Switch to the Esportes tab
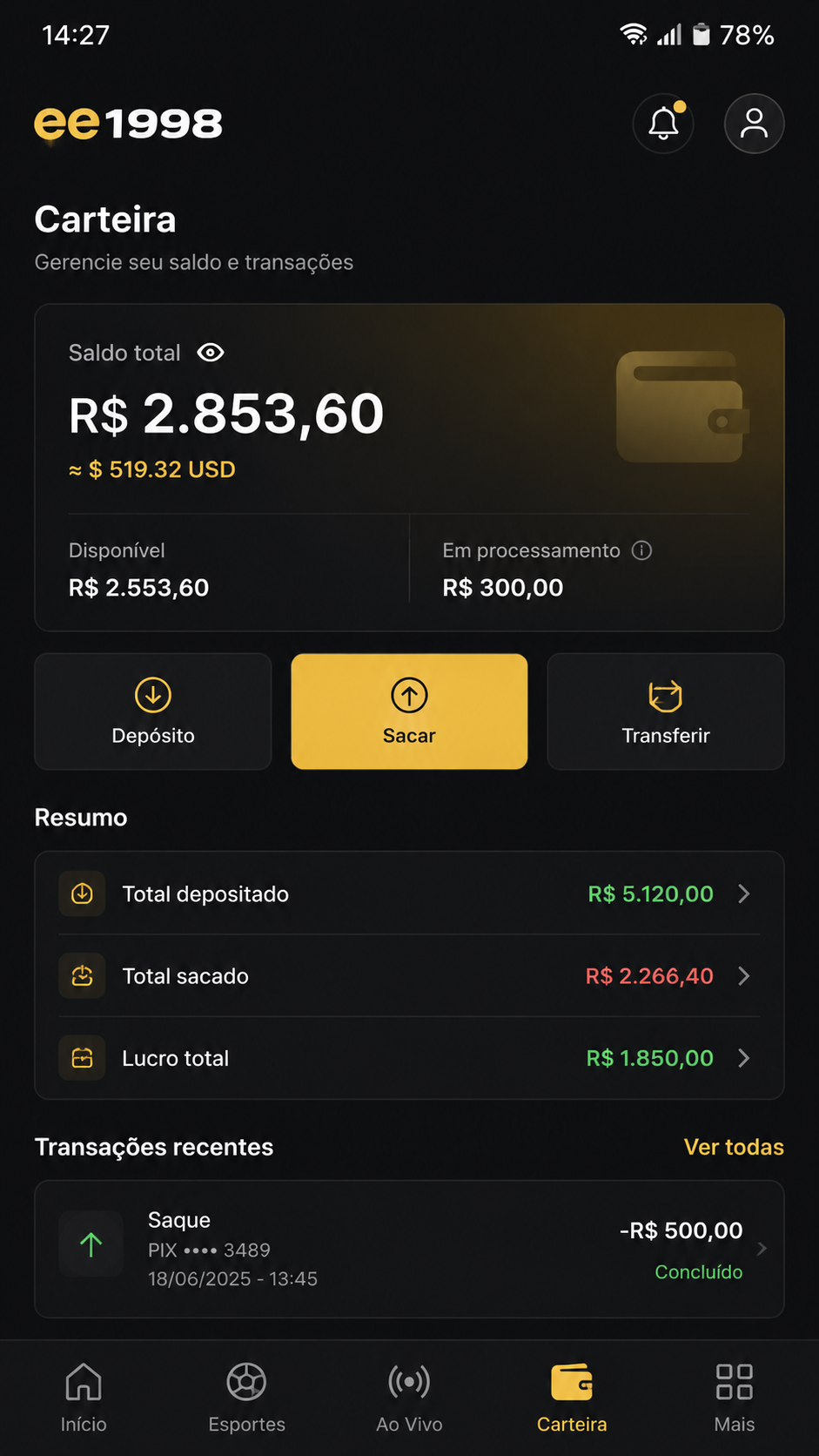The width and height of the screenshot is (819, 1456). click(246, 1398)
